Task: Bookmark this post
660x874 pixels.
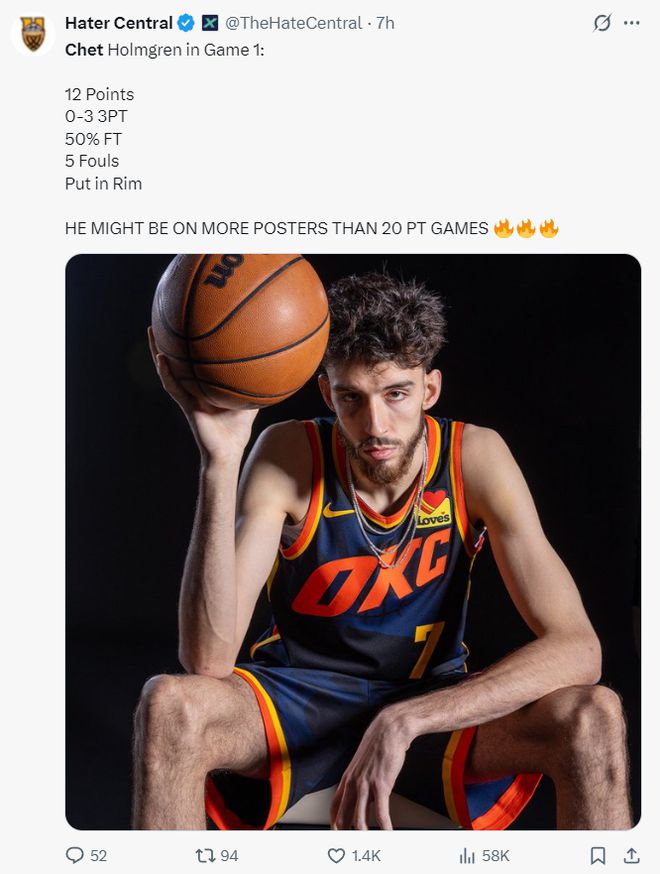Action: click(597, 855)
